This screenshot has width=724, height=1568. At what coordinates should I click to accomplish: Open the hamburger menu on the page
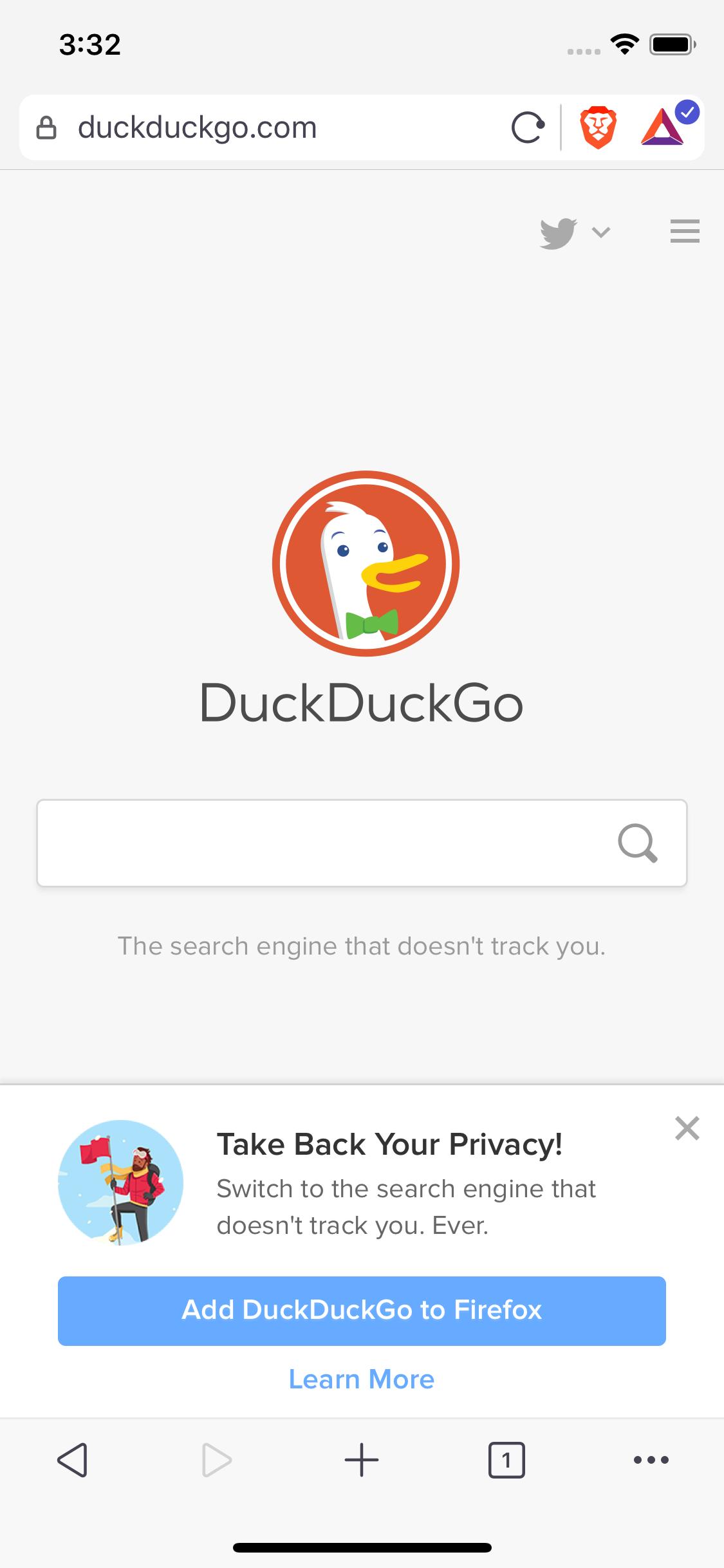[x=684, y=231]
